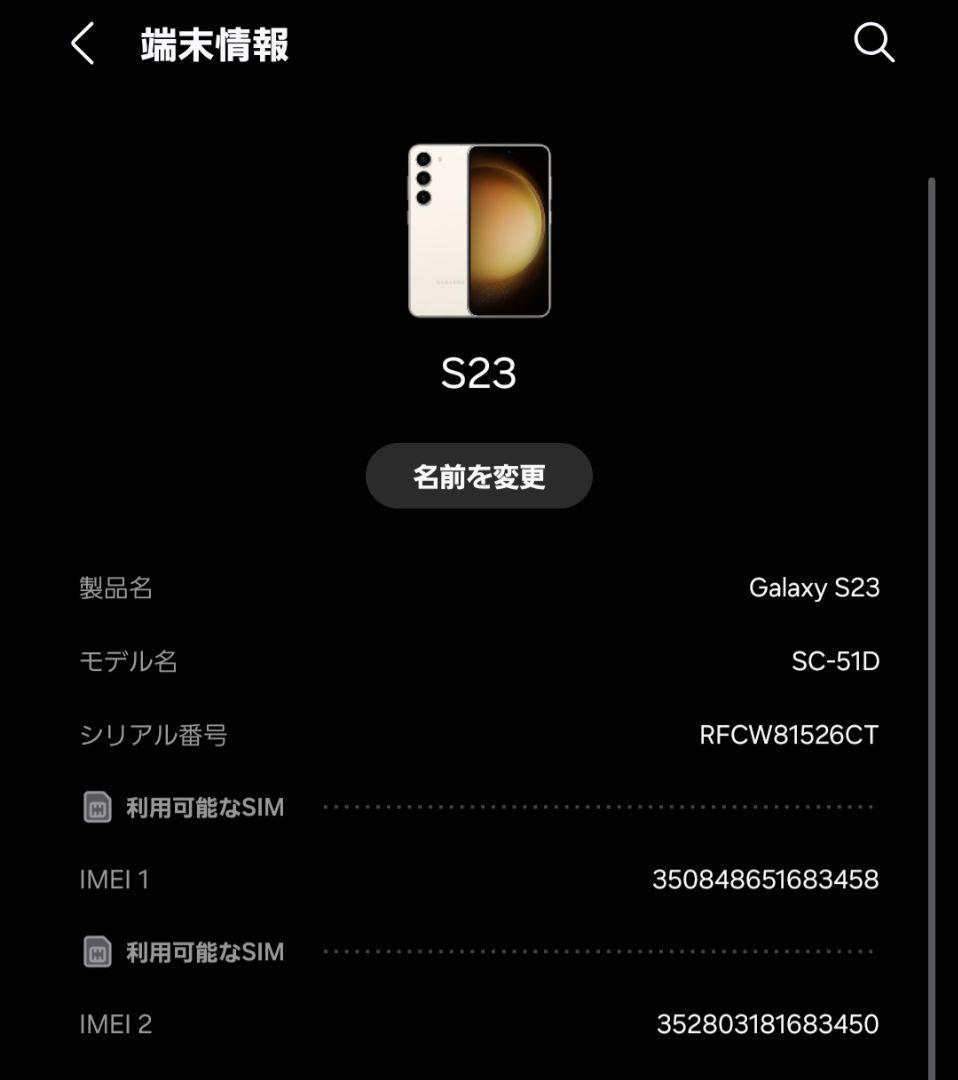958x1080 pixels.
Task: Tap the シリアル番号 label text
Action: (153, 735)
